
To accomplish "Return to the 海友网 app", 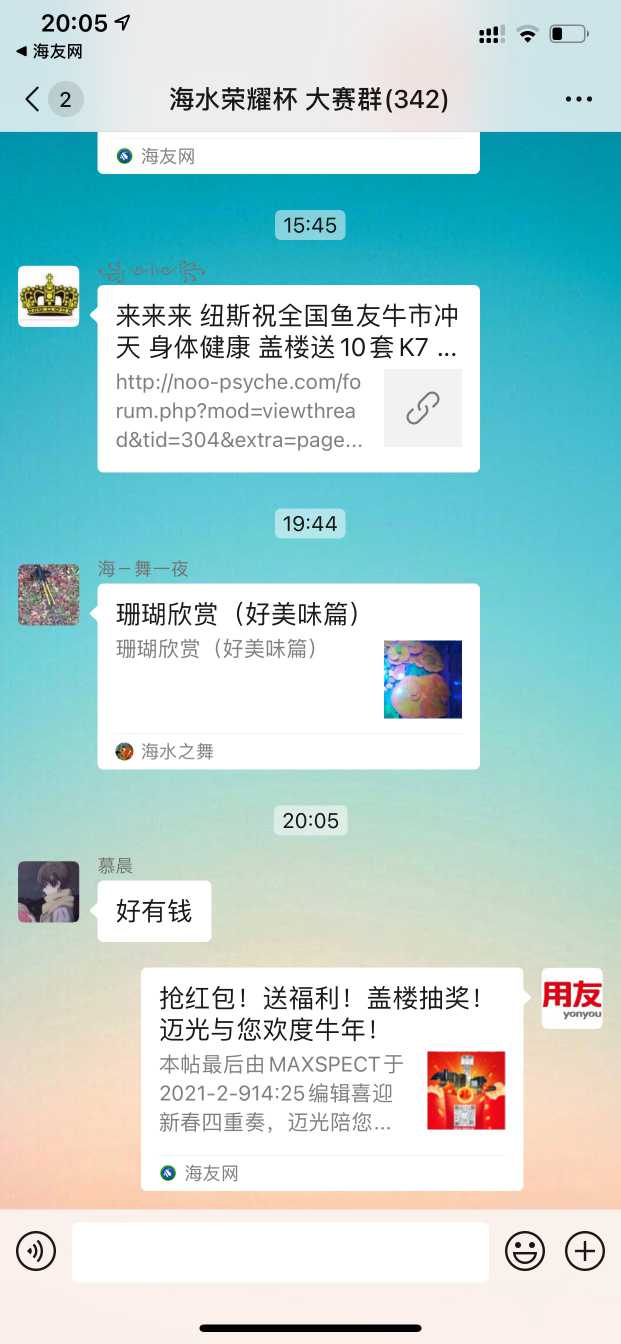I will [x=48, y=51].
